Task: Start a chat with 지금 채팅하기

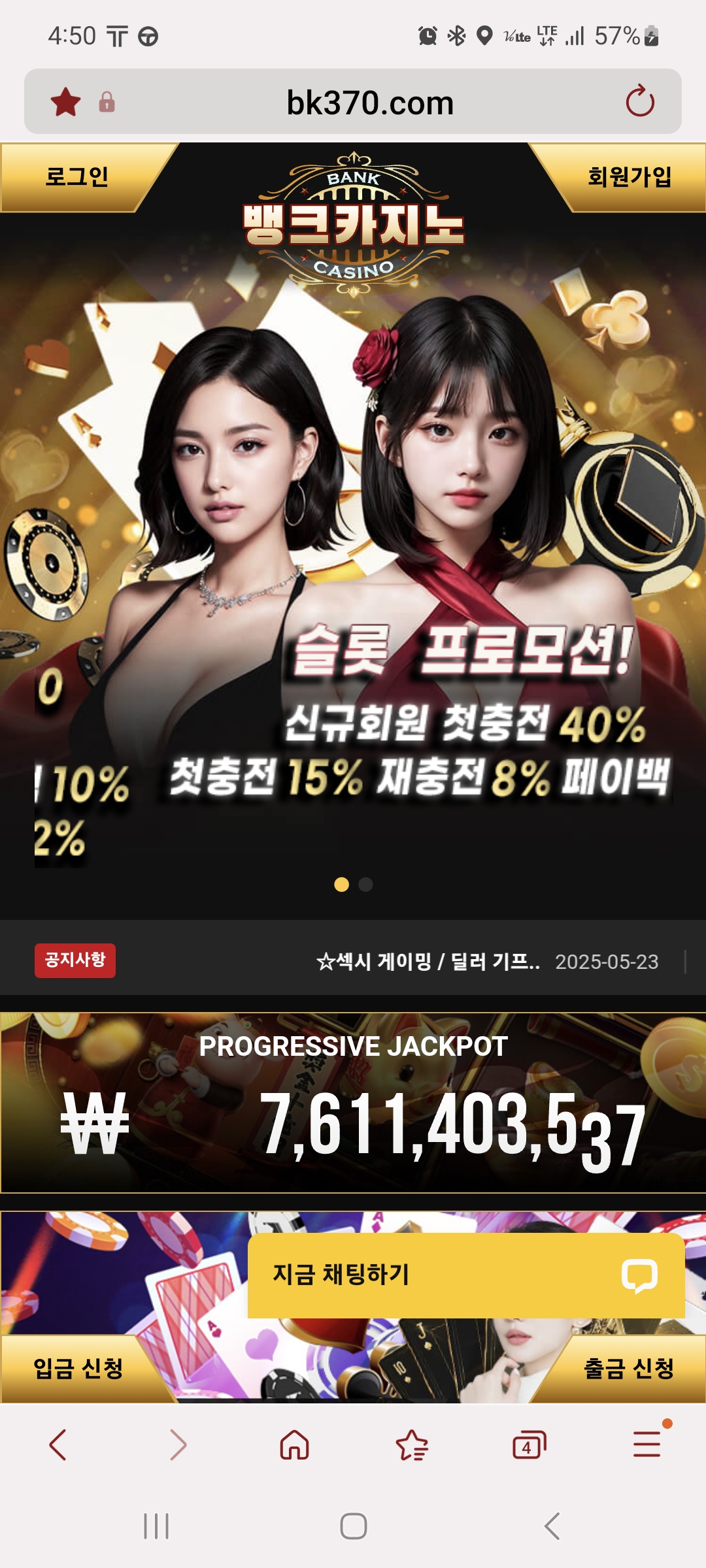Action: click(465, 1275)
